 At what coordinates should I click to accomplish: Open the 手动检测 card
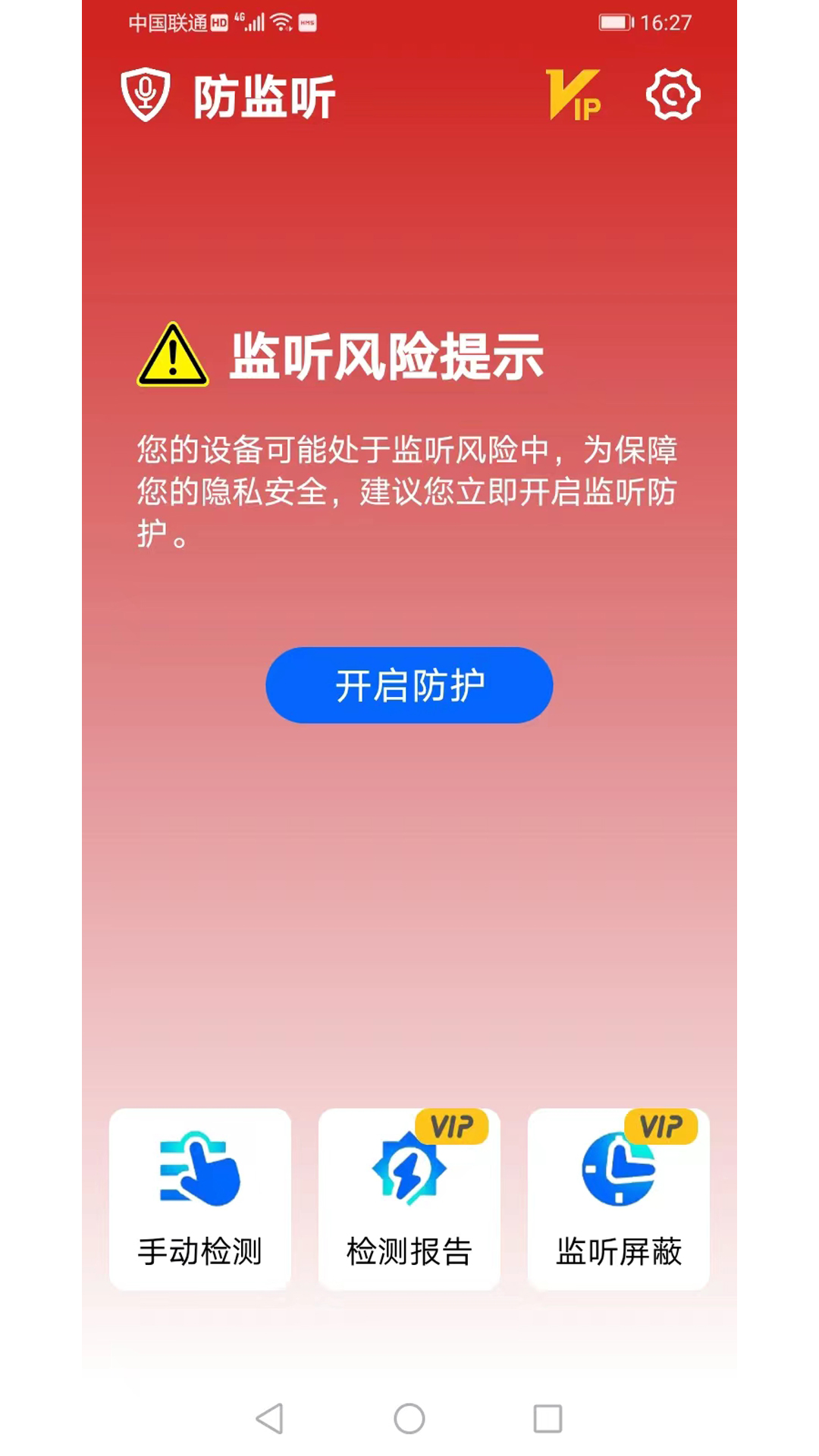(200, 1198)
